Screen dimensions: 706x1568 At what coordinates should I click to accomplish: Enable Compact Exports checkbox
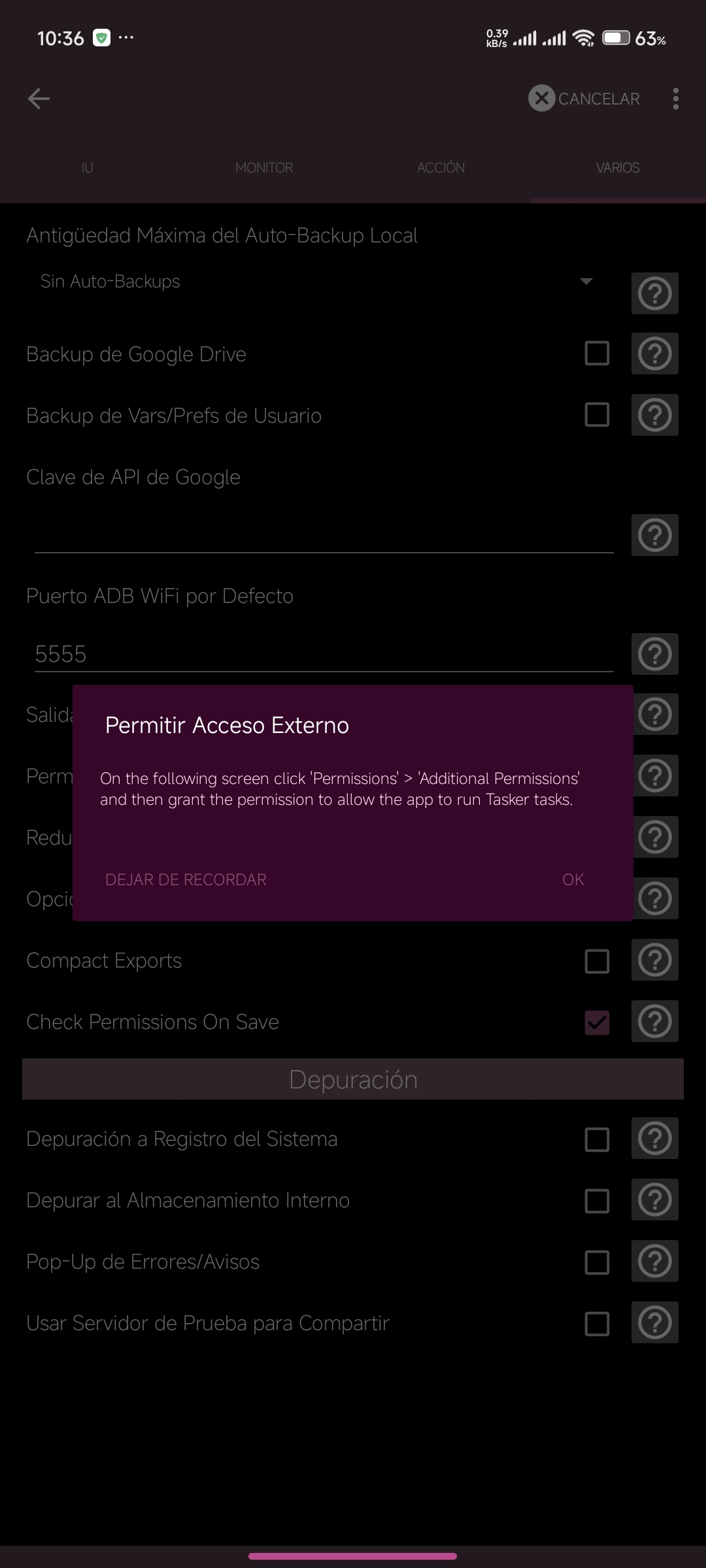pos(597,961)
